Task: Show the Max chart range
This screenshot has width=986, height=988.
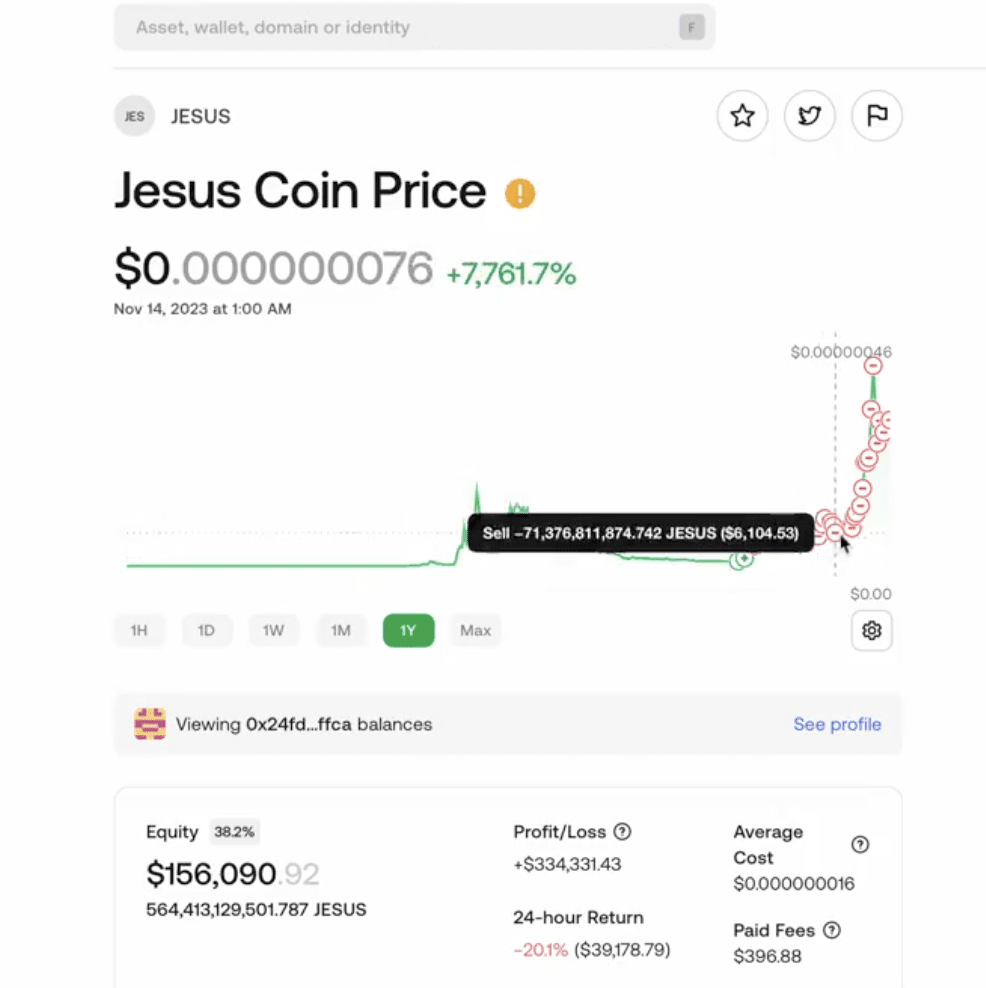Action: 475,630
